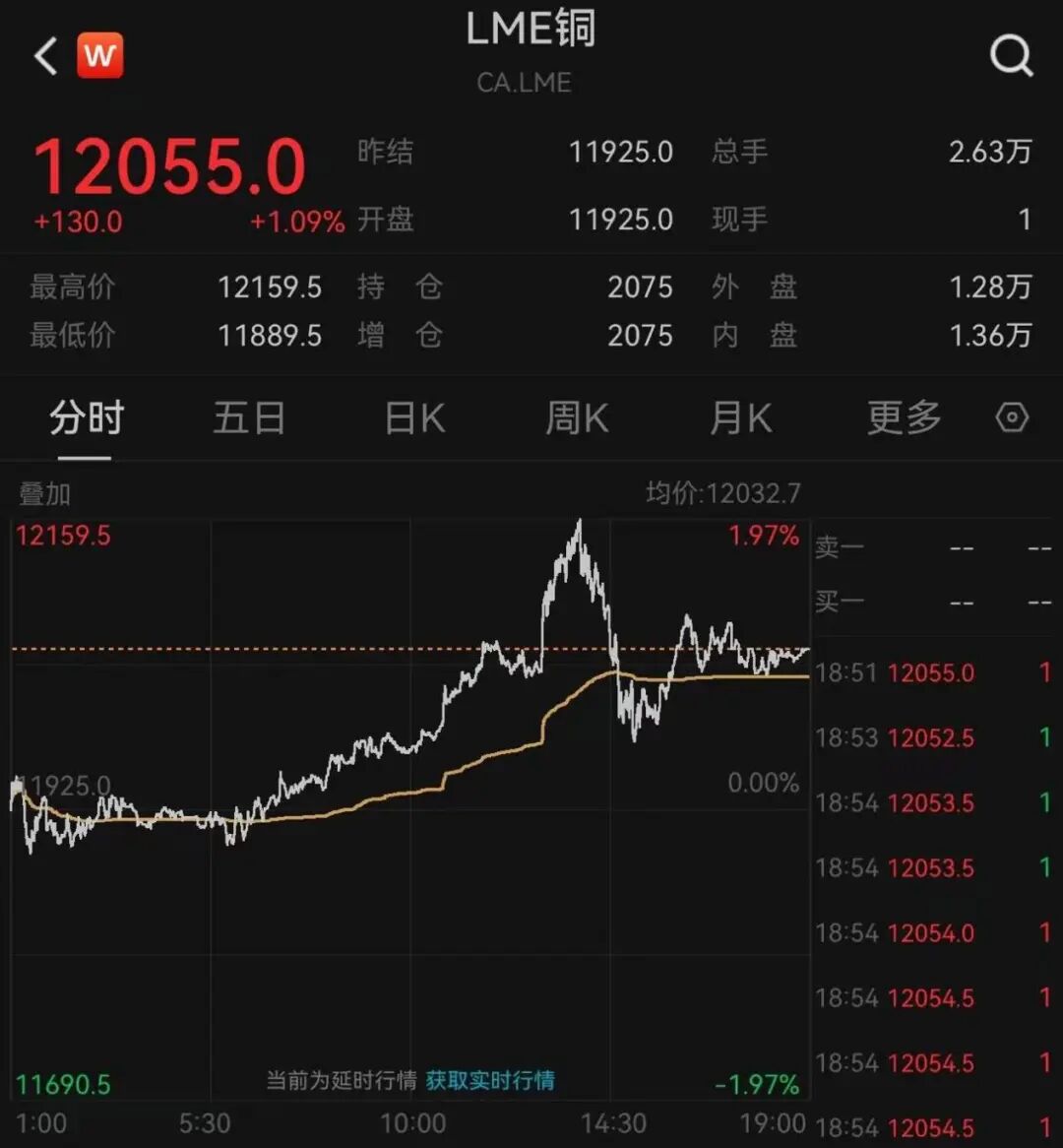This screenshot has height=1148, width=1063.
Task: Select the 月K chart tab
Action: click(740, 418)
